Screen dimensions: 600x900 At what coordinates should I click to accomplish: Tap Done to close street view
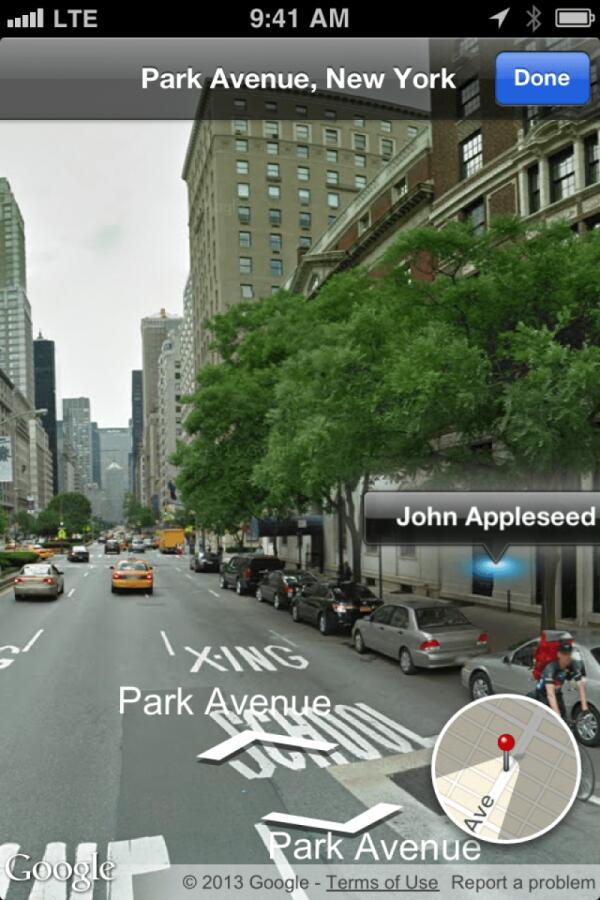(542, 79)
